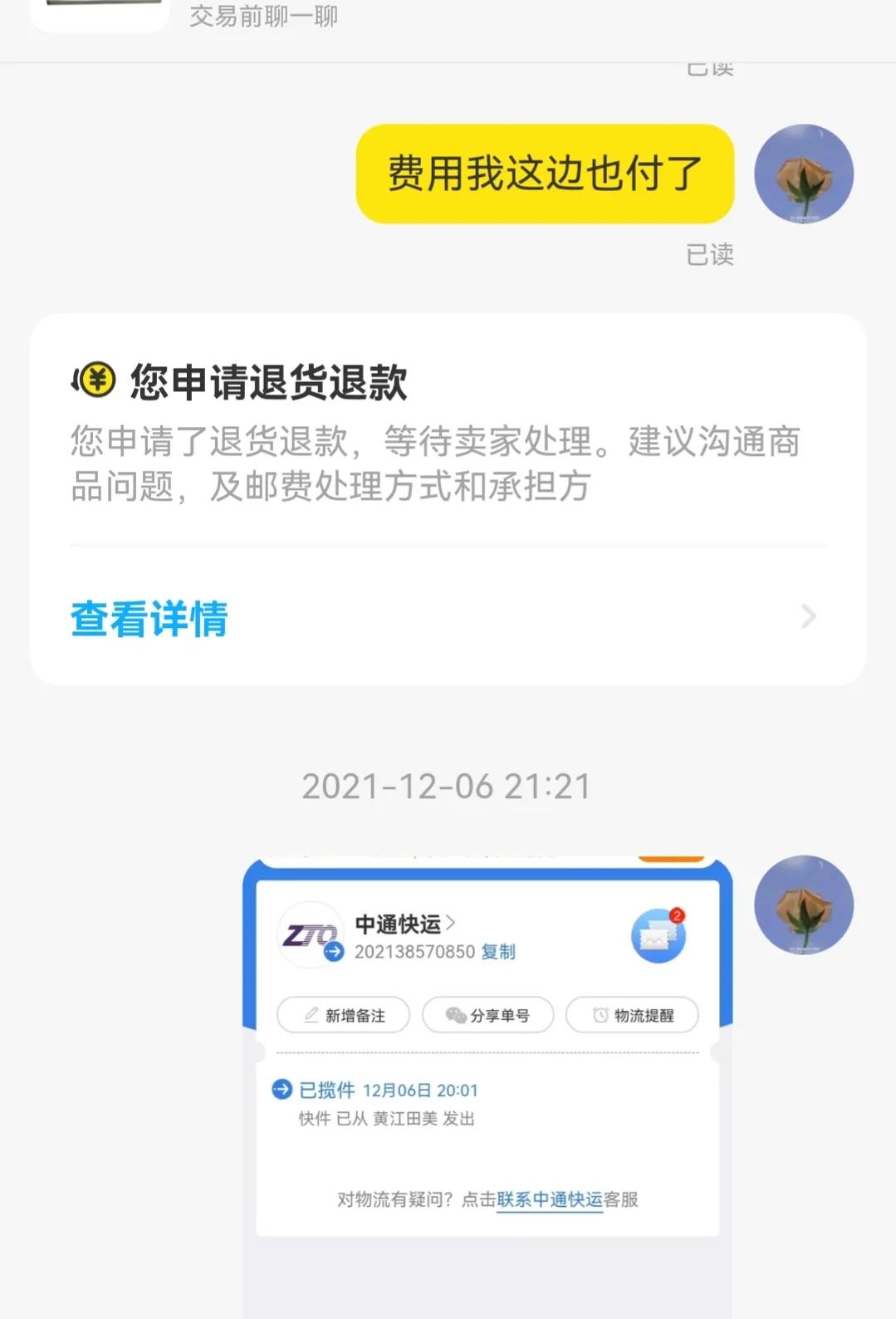Screen dimensions: 896x1319
Task: Select the 分享单号 share option
Action: pyautogui.click(x=487, y=1014)
